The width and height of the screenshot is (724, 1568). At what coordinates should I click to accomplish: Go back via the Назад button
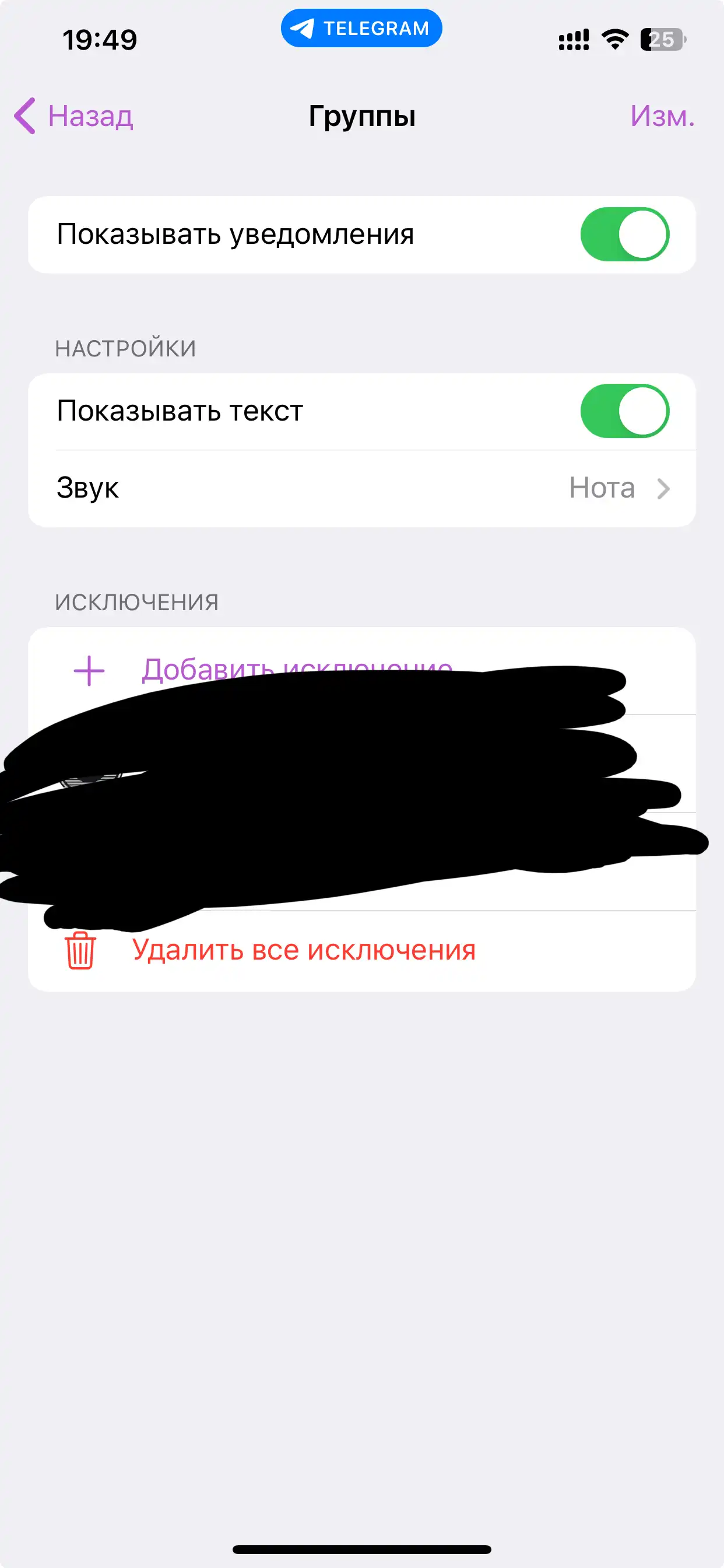click(73, 116)
